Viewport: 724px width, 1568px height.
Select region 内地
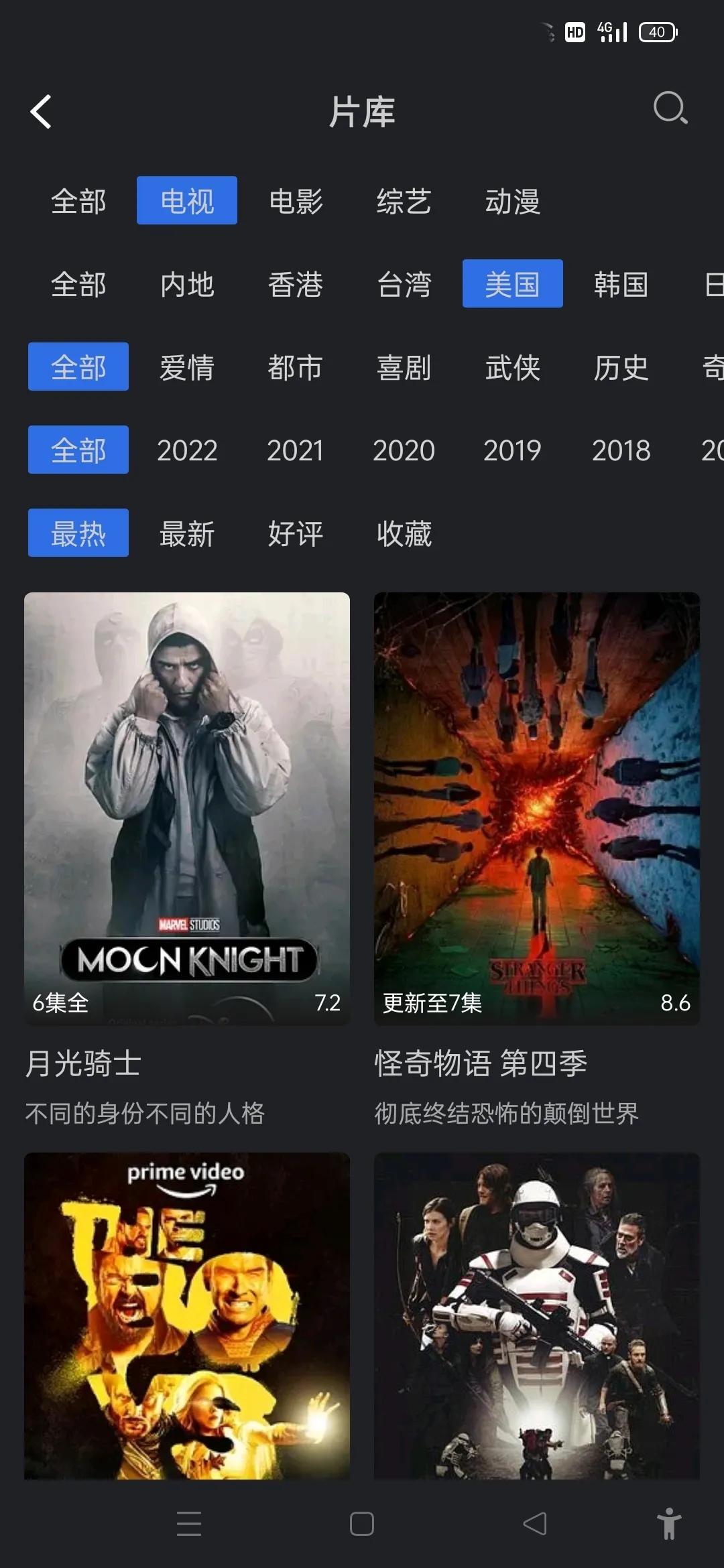coord(187,284)
